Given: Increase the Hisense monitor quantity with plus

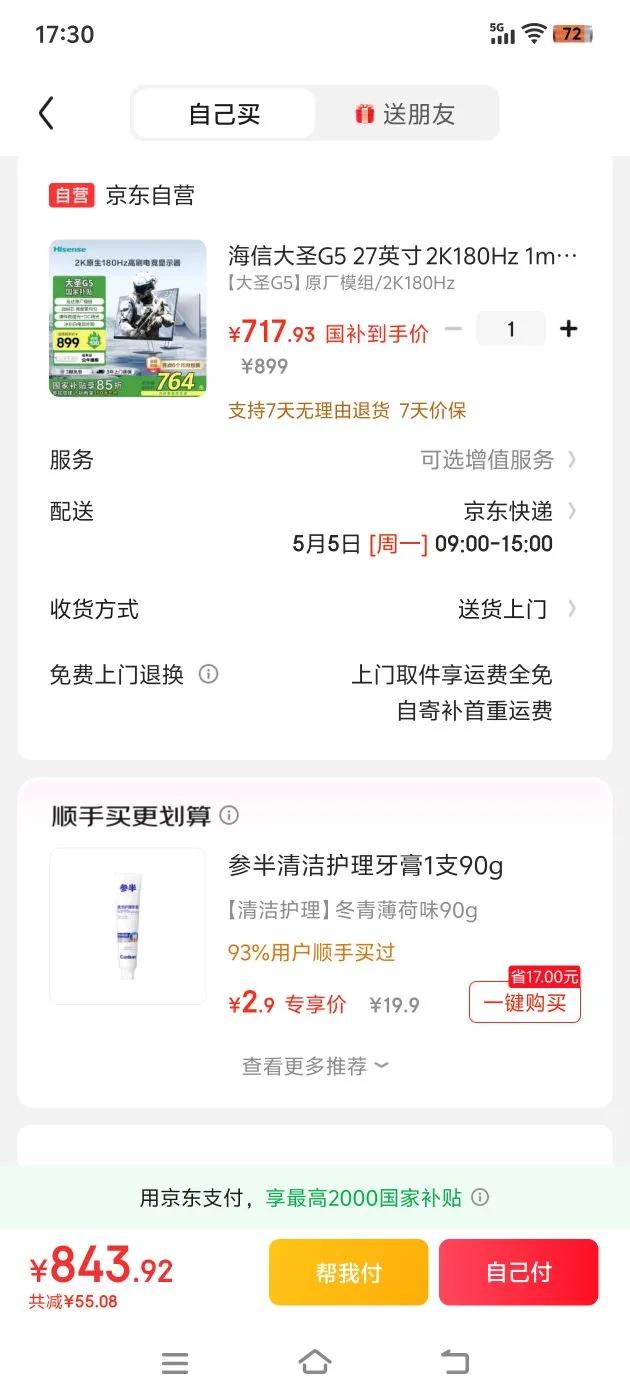Looking at the screenshot, I should (x=569, y=329).
